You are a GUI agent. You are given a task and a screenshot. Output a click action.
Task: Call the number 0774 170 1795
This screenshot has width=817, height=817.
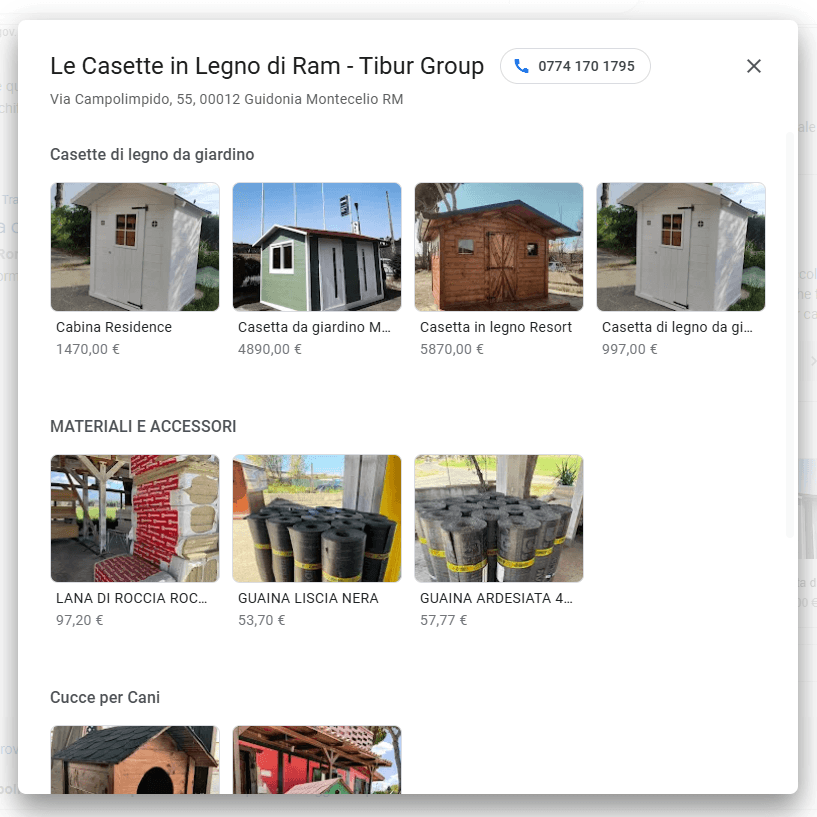coord(575,66)
